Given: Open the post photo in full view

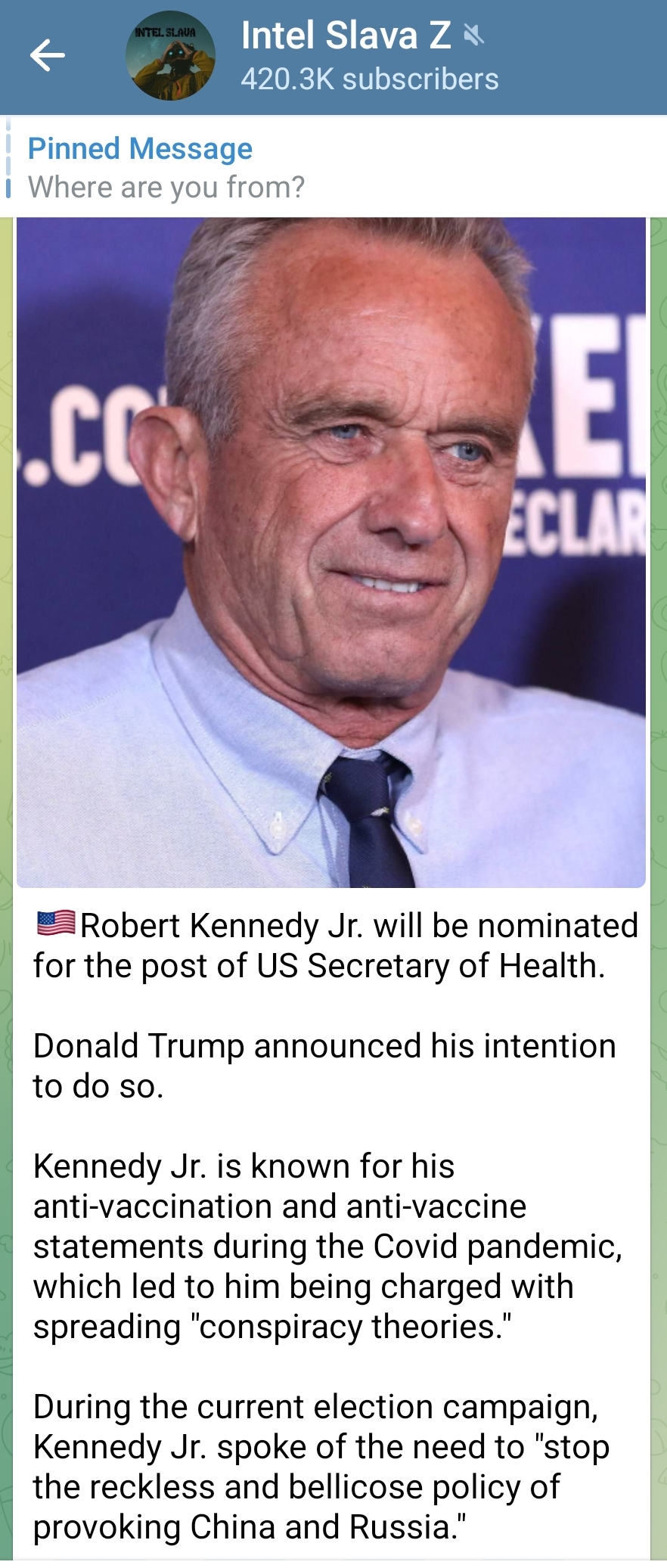Looking at the screenshot, I should (331, 552).
